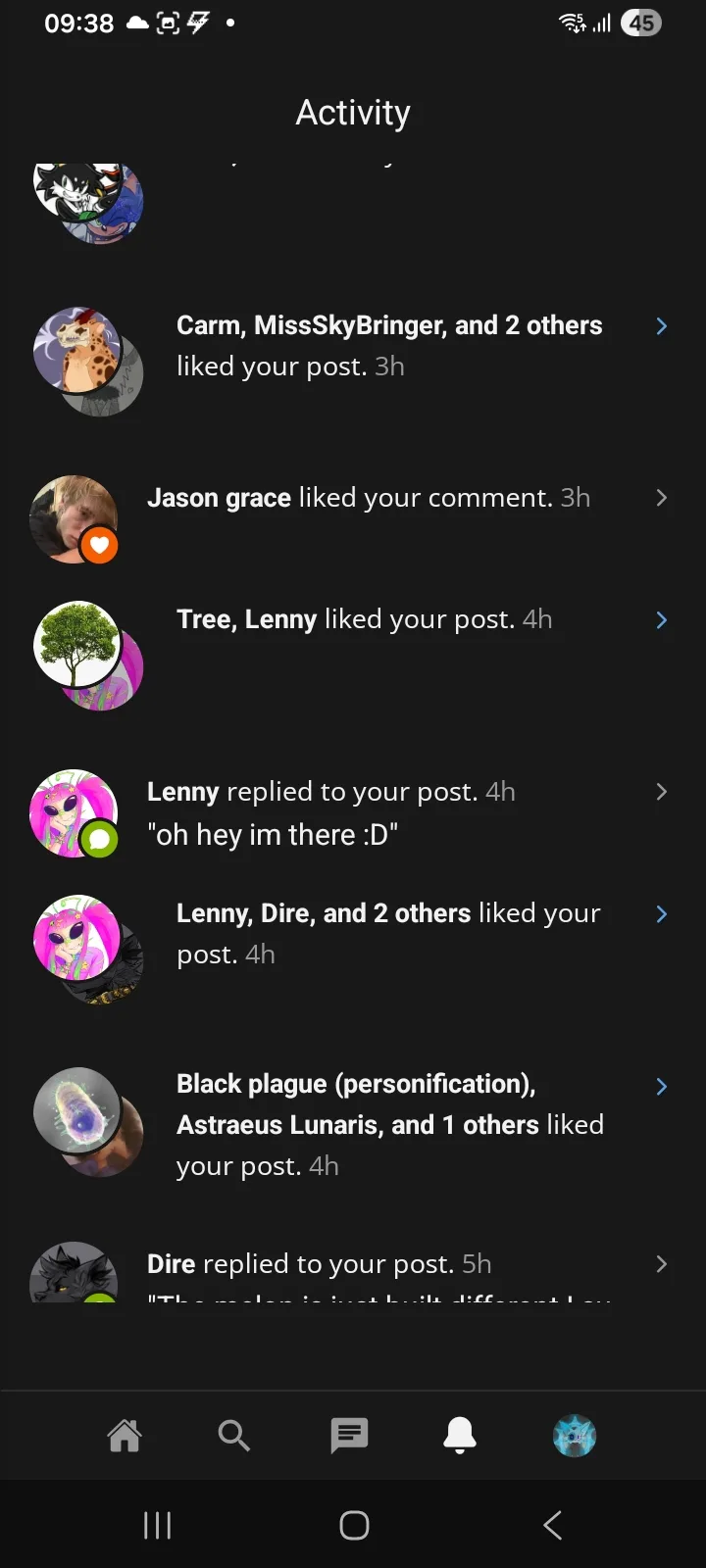Open Carm and MissSkyBringer's like notification

(x=389, y=346)
